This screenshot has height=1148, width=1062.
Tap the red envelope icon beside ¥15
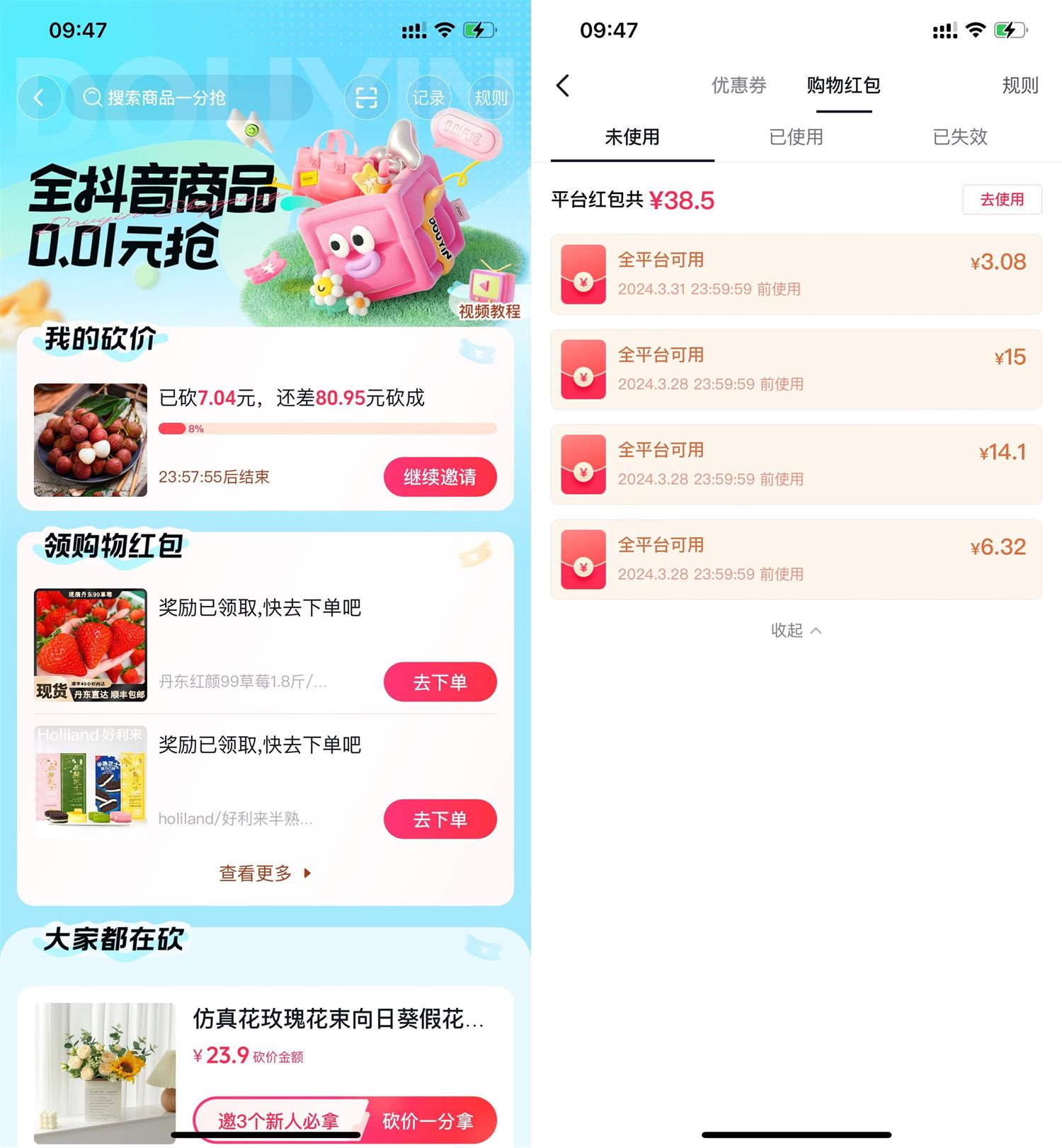583,369
